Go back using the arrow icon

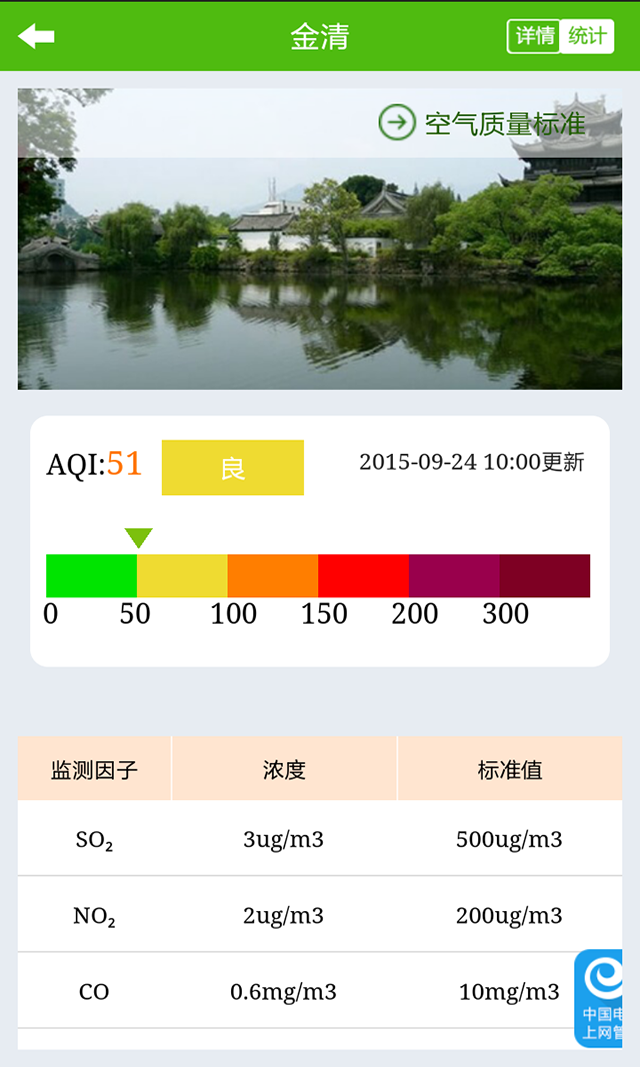coord(36,37)
